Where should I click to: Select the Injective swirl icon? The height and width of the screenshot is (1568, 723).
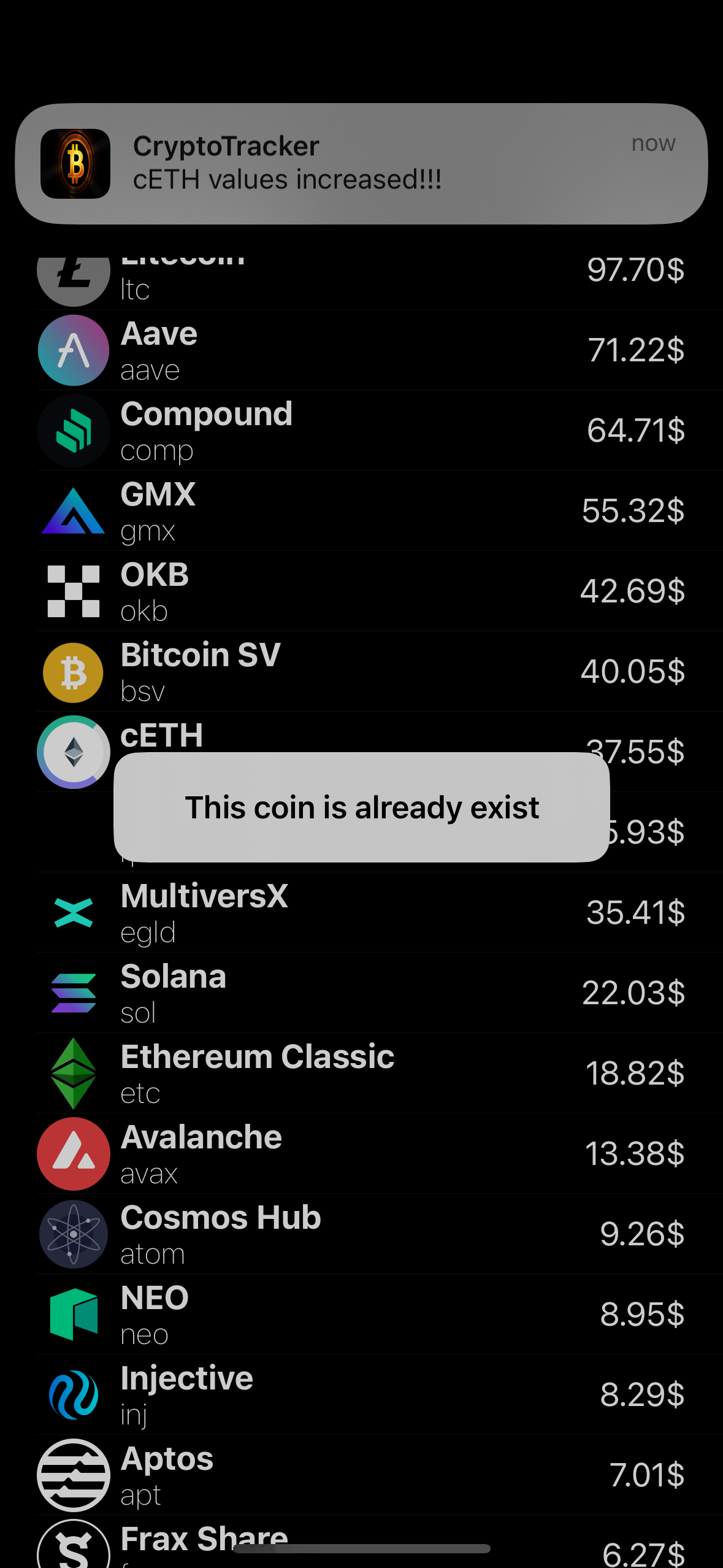pyautogui.click(x=73, y=1395)
